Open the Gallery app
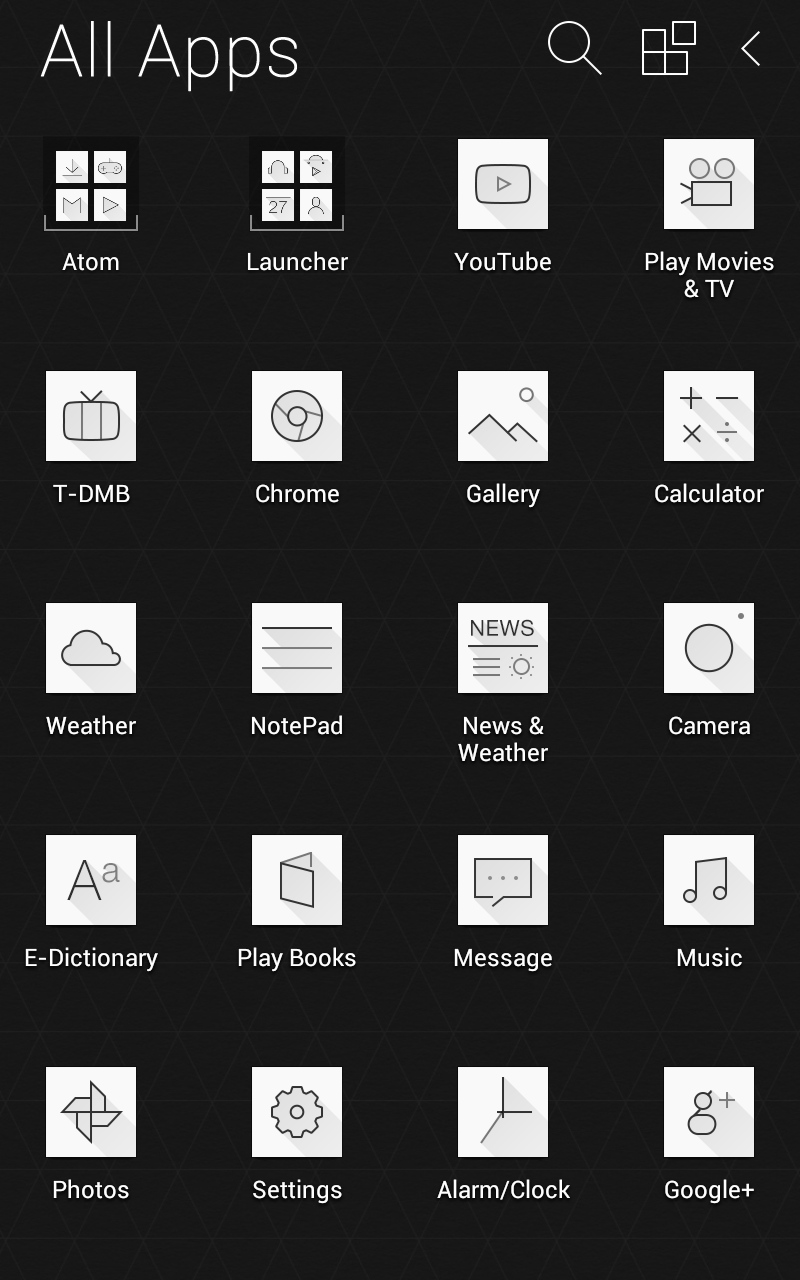The width and height of the screenshot is (800, 1280). point(503,416)
